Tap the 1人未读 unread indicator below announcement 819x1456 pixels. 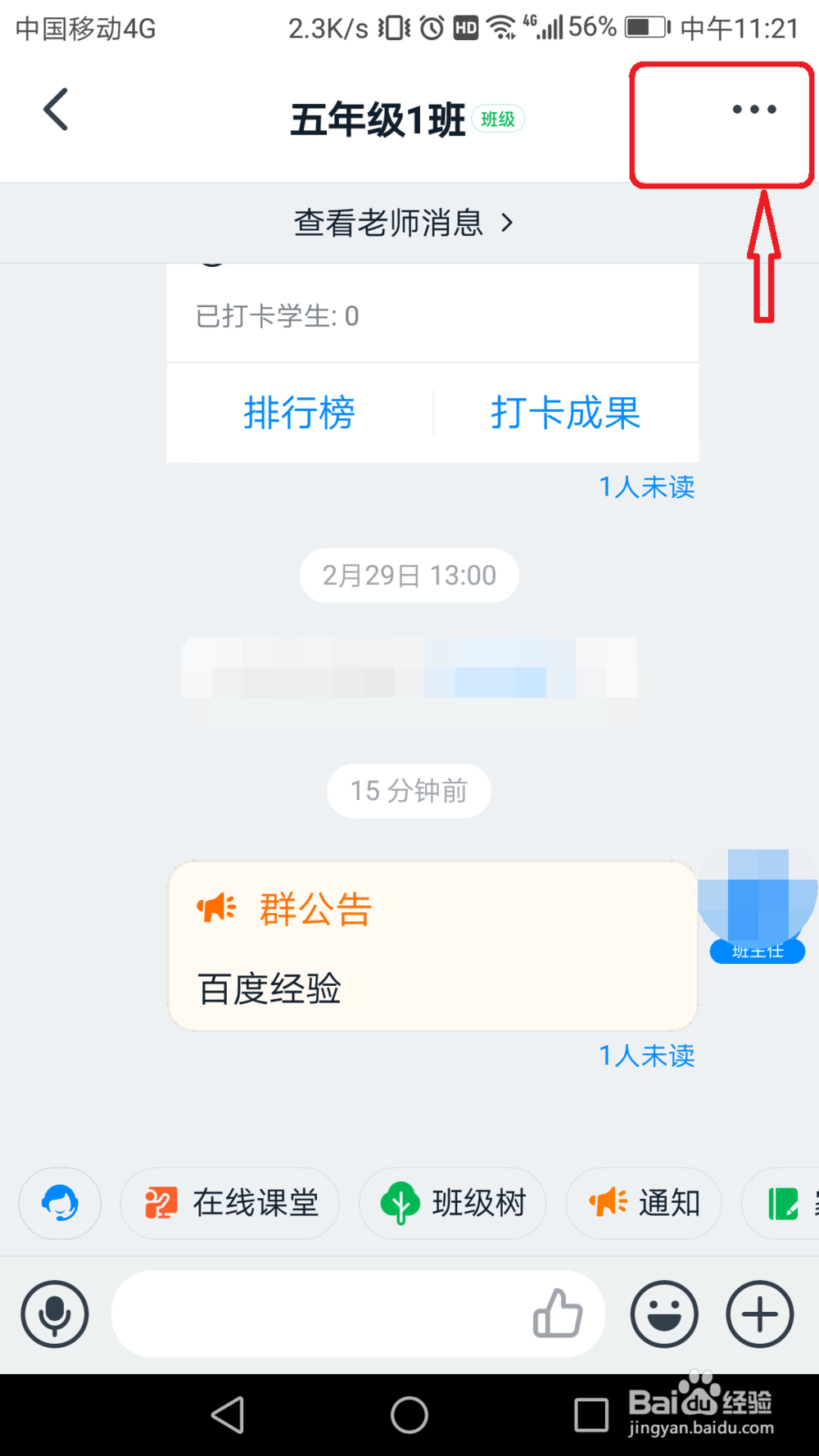pyautogui.click(x=647, y=1056)
